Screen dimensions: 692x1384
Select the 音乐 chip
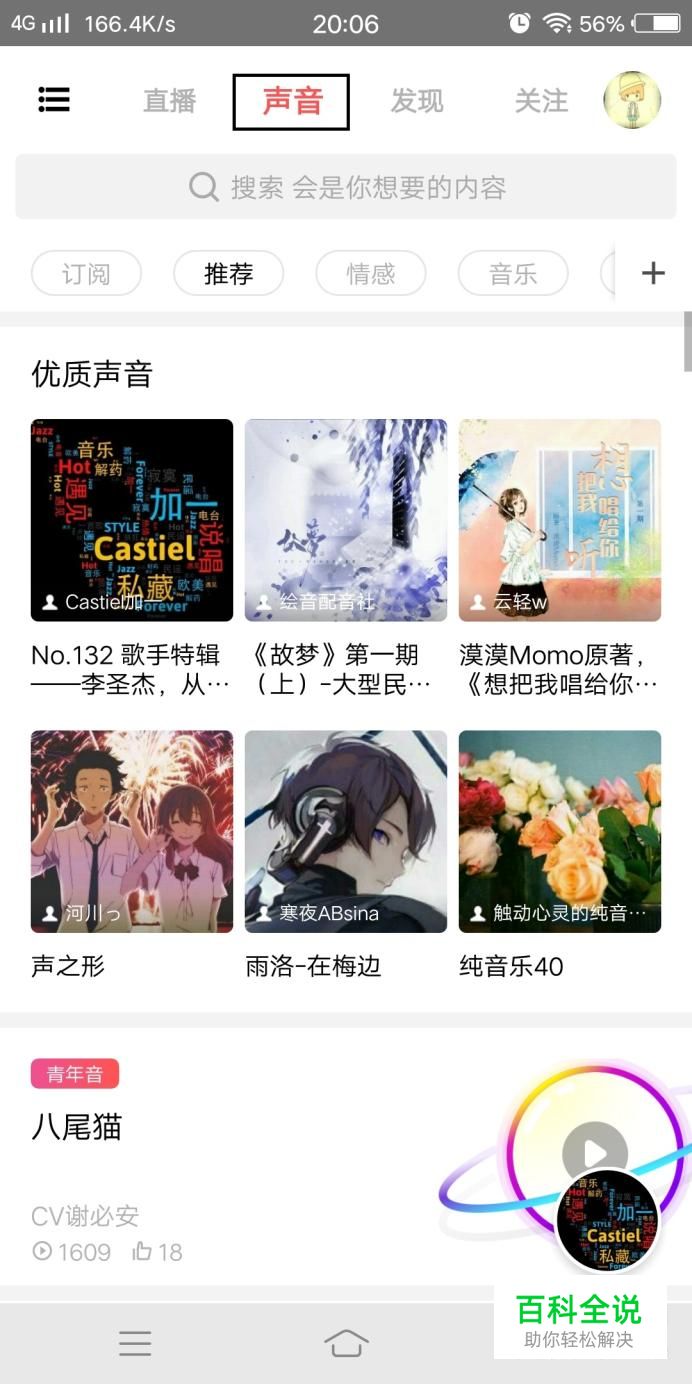[x=513, y=273]
